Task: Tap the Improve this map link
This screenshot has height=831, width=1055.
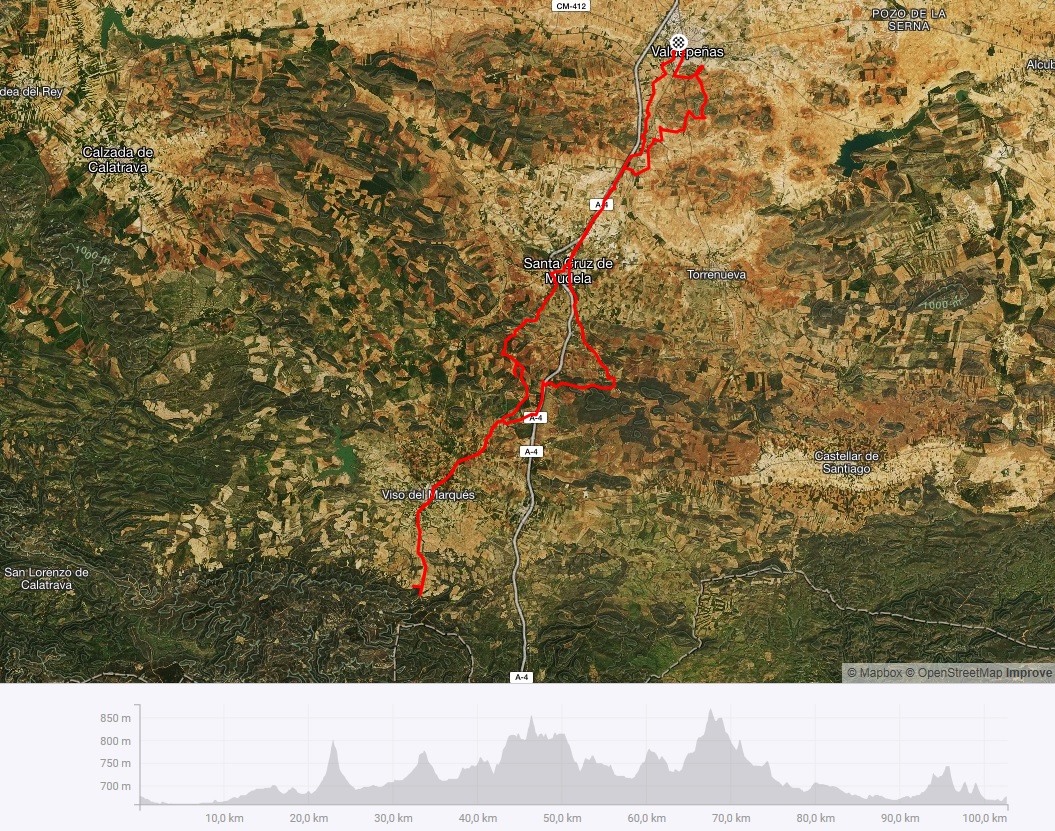Action: pyautogui.click(x=1029, y=673)
